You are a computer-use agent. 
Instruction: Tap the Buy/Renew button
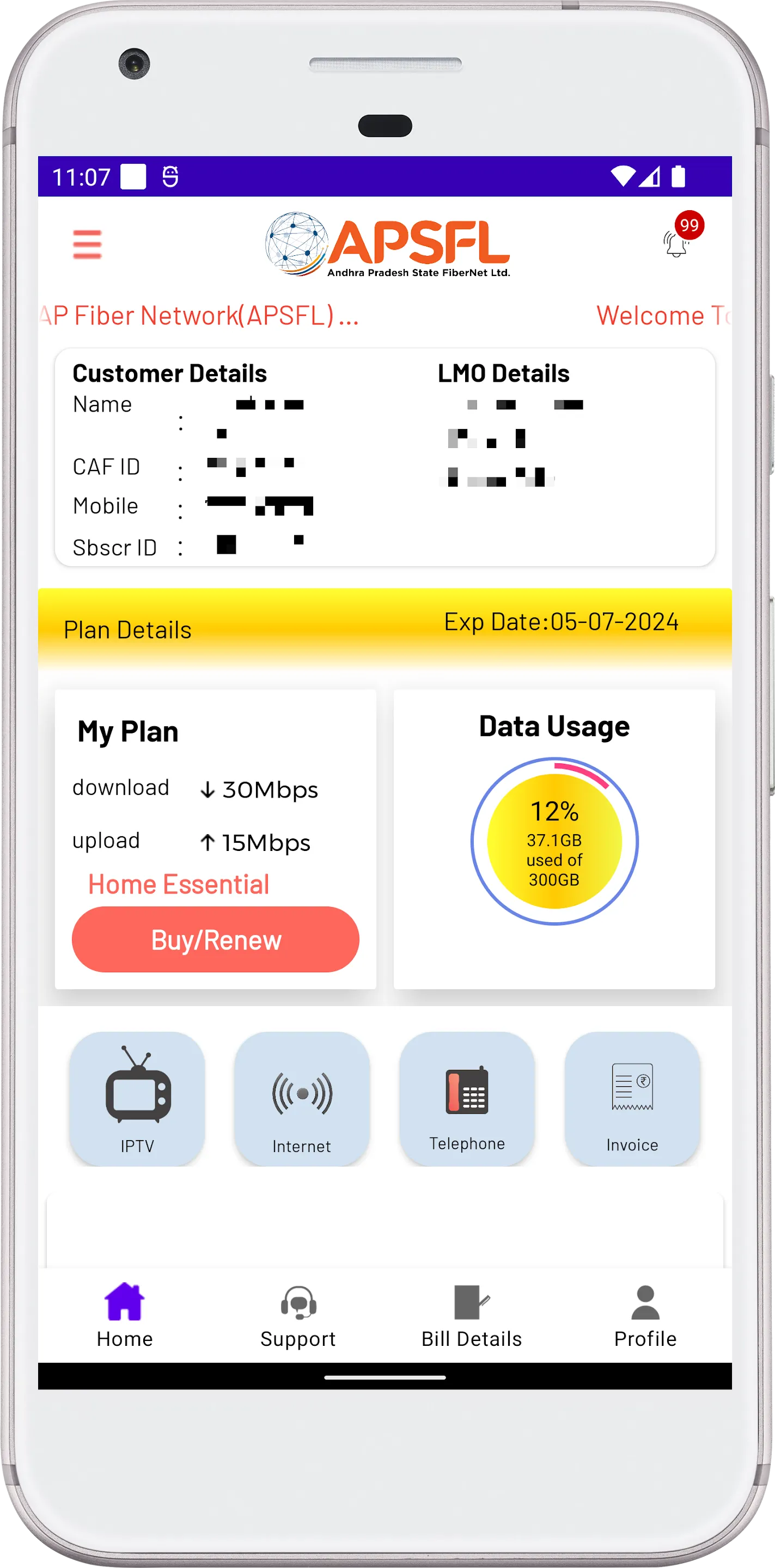(216, 939)
